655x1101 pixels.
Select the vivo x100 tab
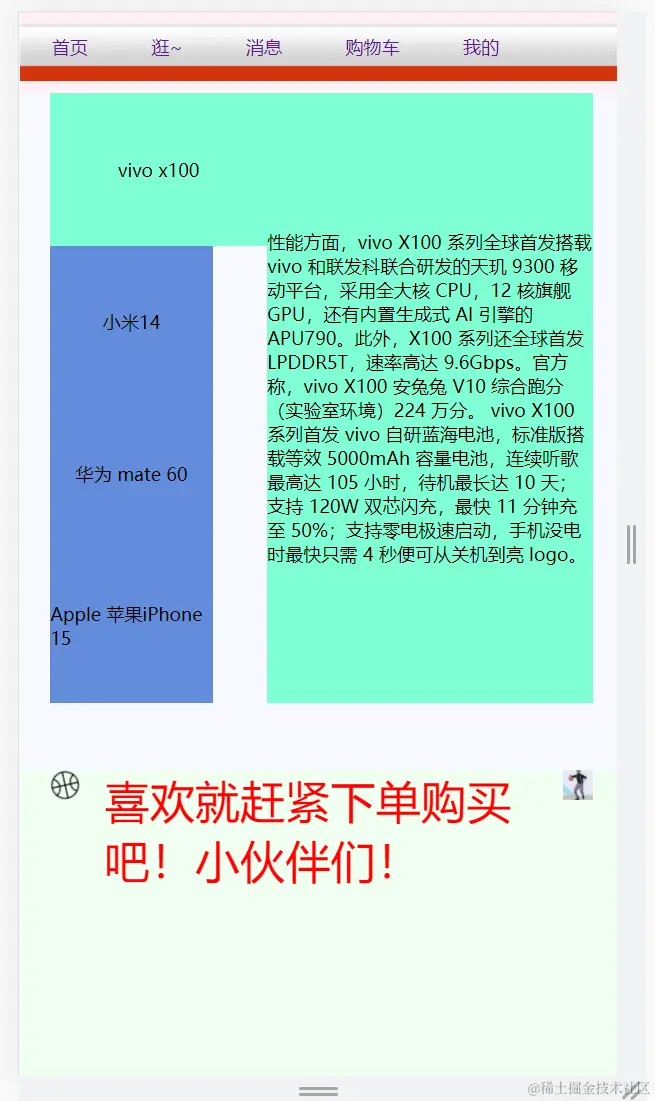158,170
